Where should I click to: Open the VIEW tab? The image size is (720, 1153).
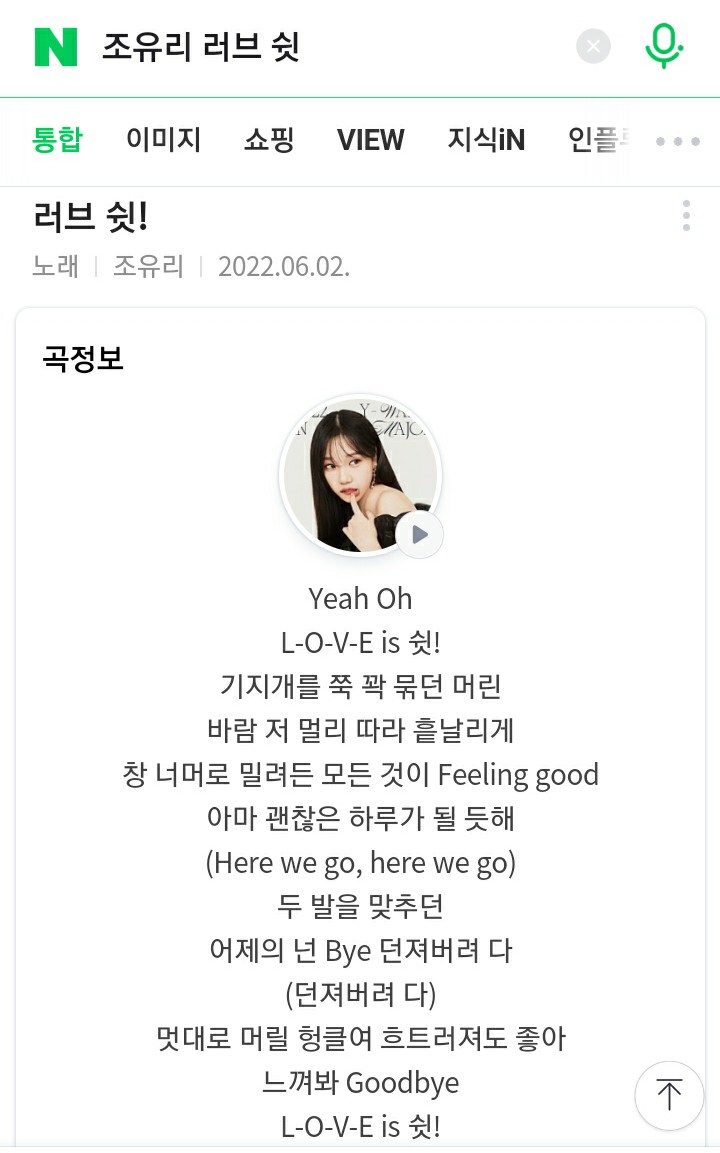click(370, 140)
